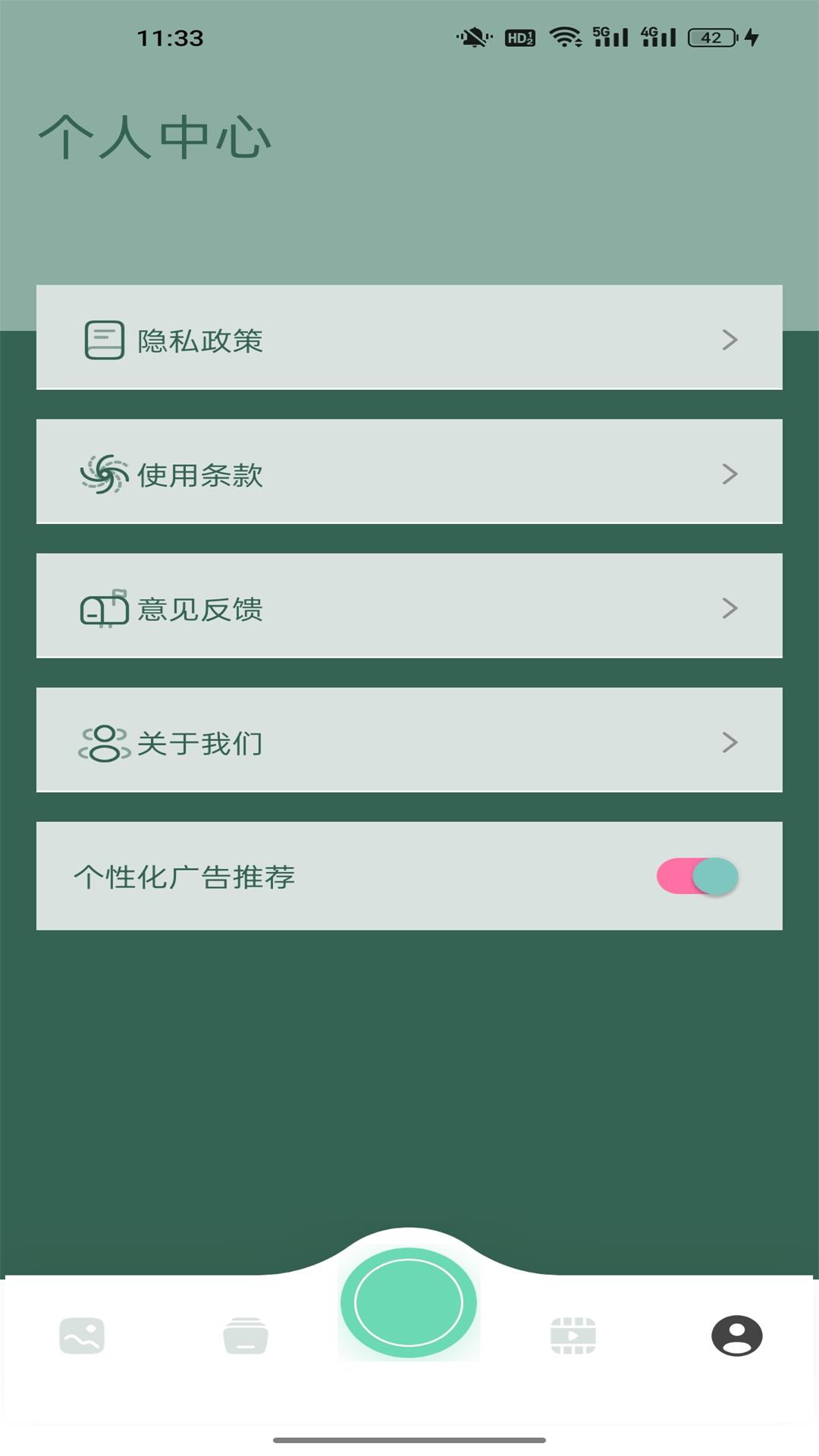Open the 意见反馈 feedback page
Image resolution: width=819 pixels, height=1456 pixels.
[x=409, y=609]
